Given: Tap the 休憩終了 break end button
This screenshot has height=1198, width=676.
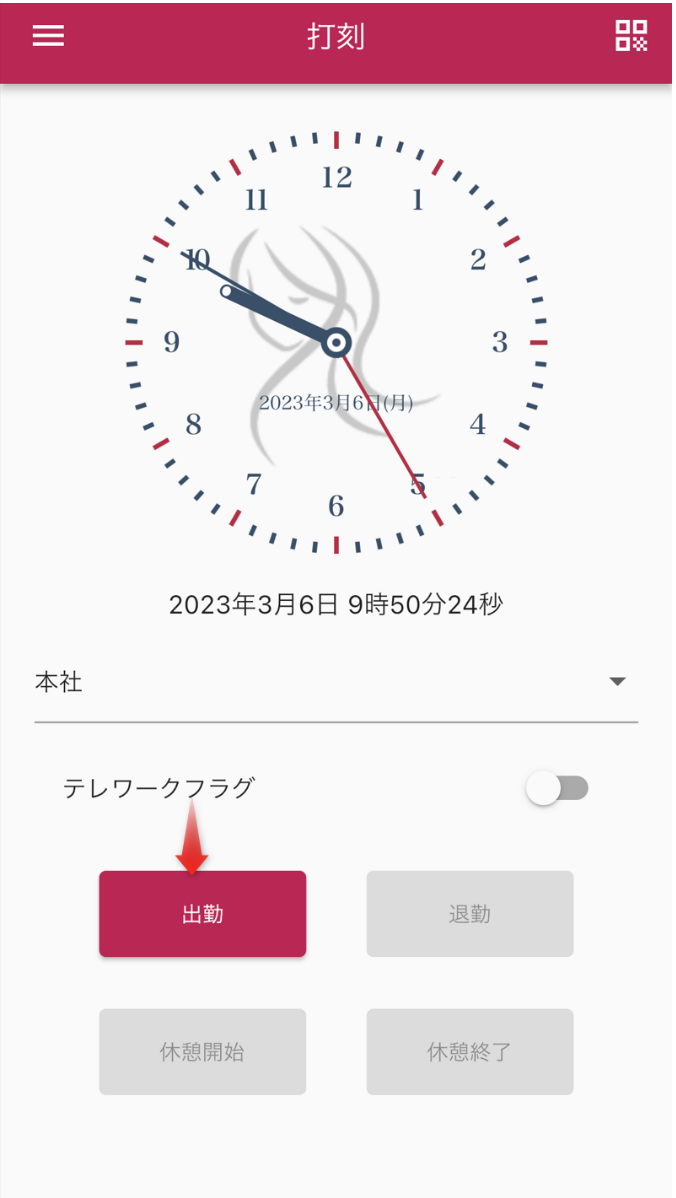Looking at the screenshot, I should pyautogui.click(x=469, y=1052).
